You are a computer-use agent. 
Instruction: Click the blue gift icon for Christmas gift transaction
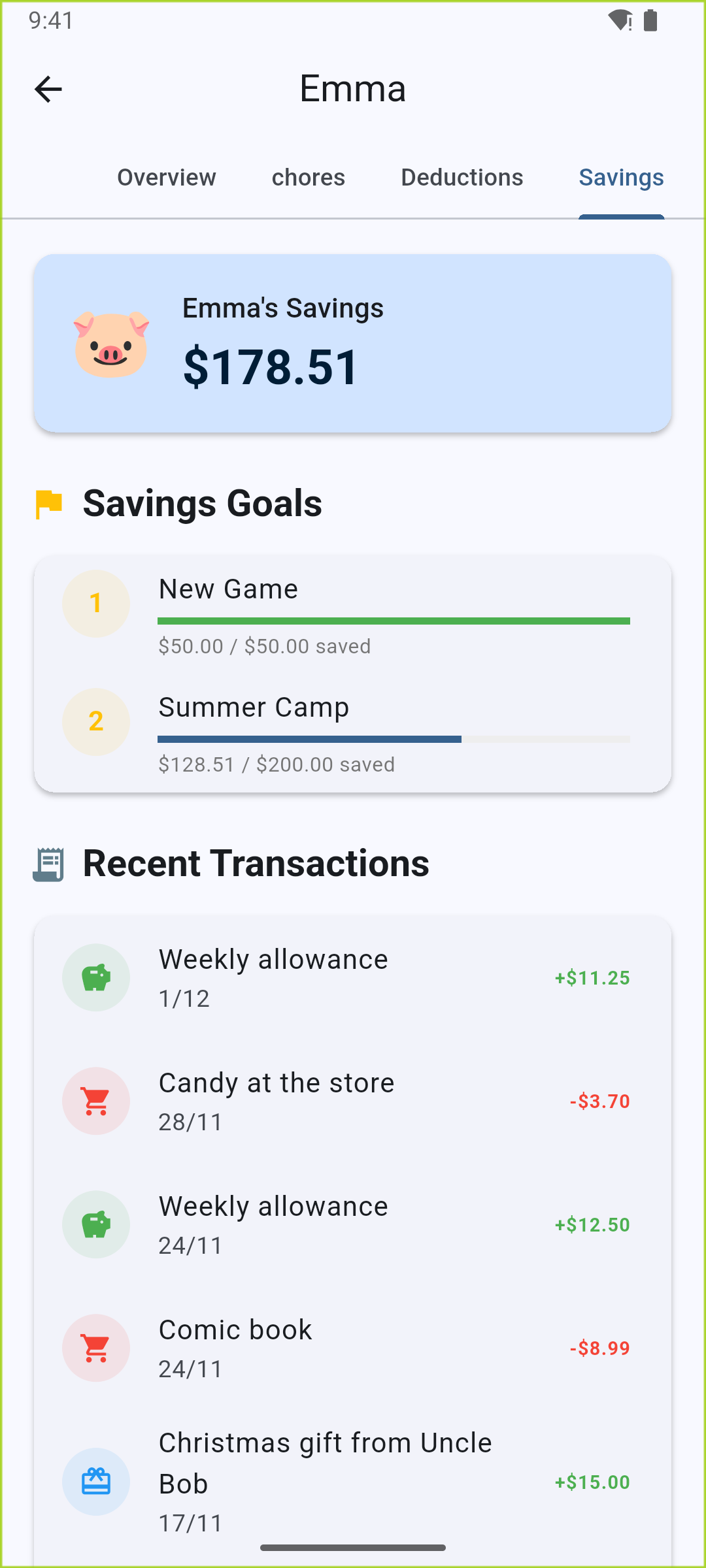(95, 1482)
